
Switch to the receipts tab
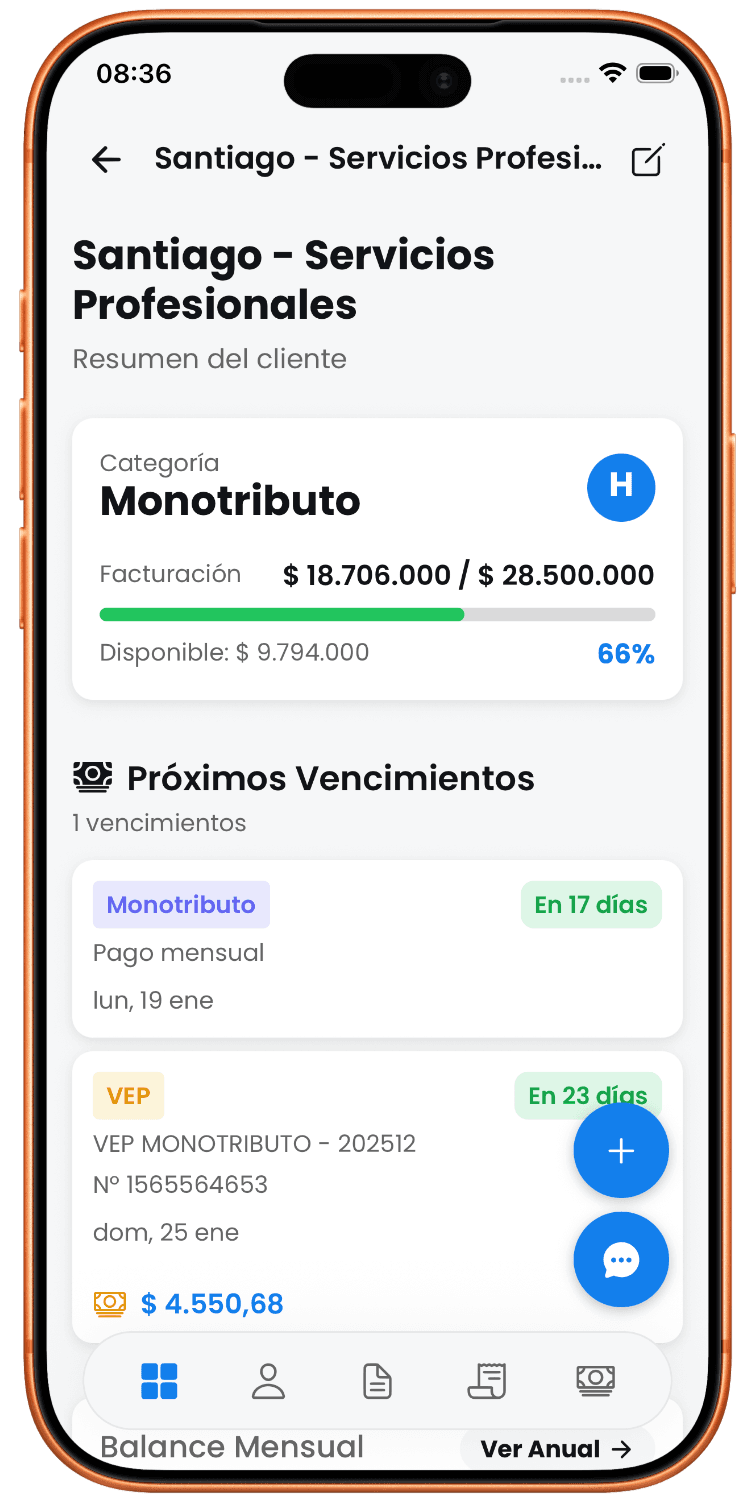(487, 1381)
